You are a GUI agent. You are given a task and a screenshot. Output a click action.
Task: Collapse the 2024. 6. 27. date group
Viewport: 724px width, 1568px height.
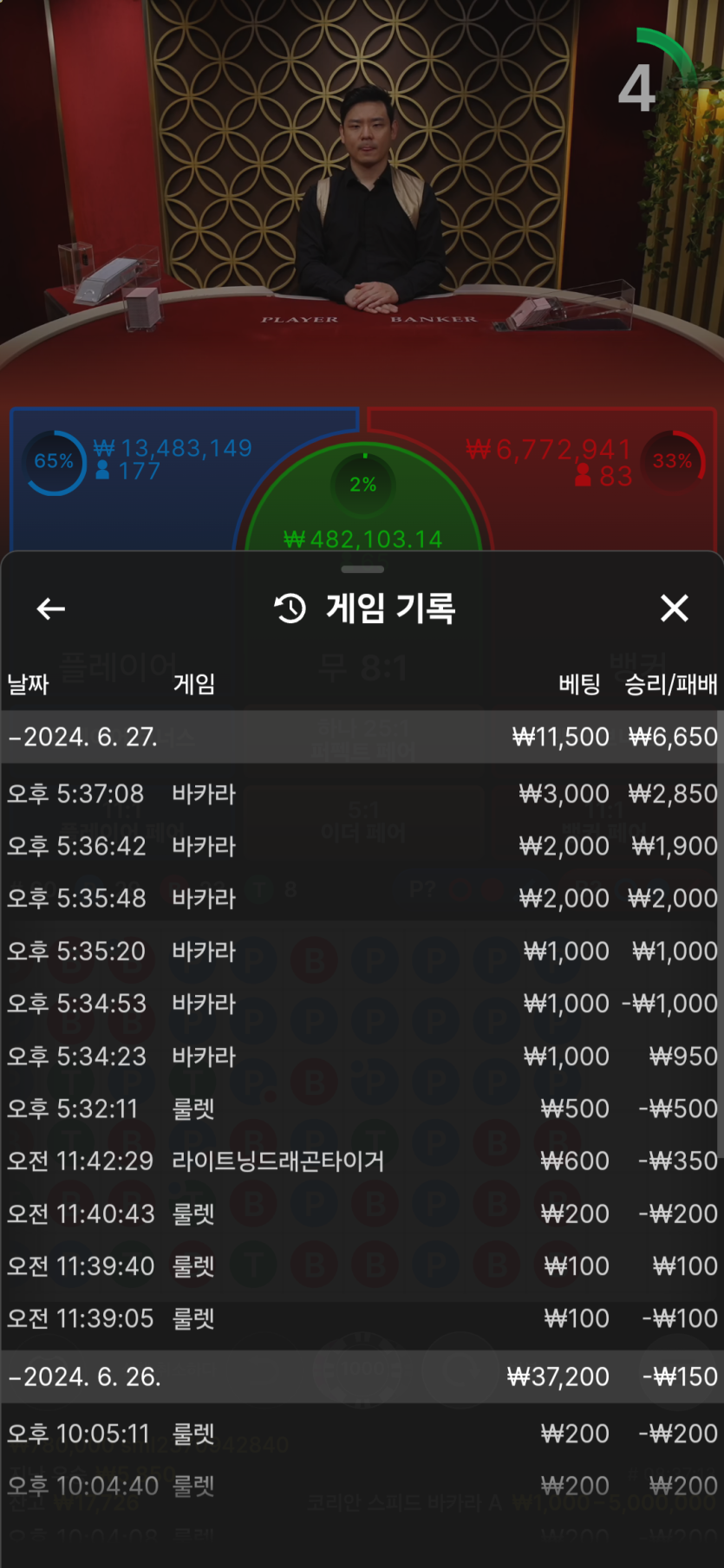pyautogui.click(x=362, y=737)
